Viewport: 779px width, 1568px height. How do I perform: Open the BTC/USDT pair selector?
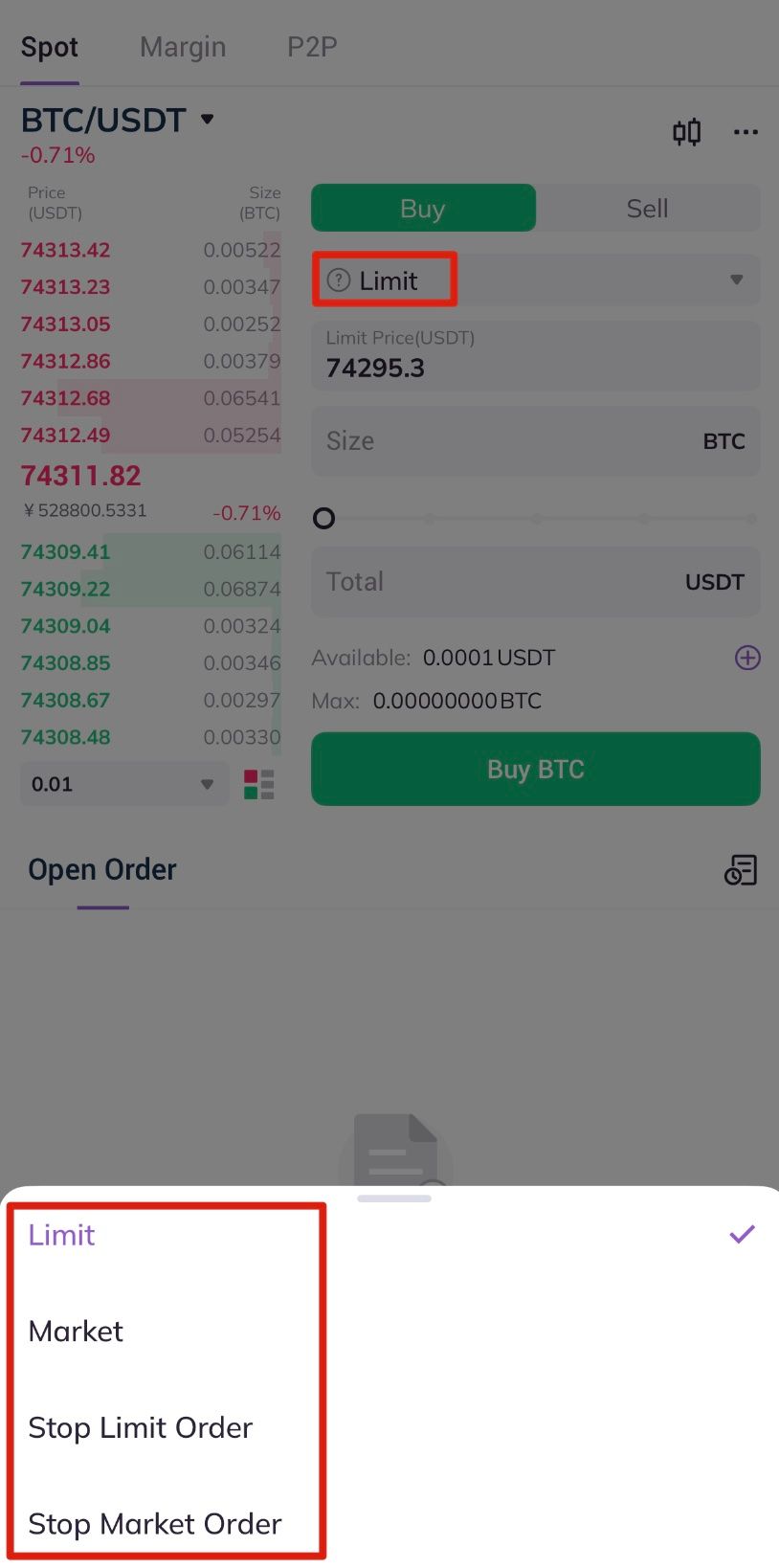coord(117,121)
